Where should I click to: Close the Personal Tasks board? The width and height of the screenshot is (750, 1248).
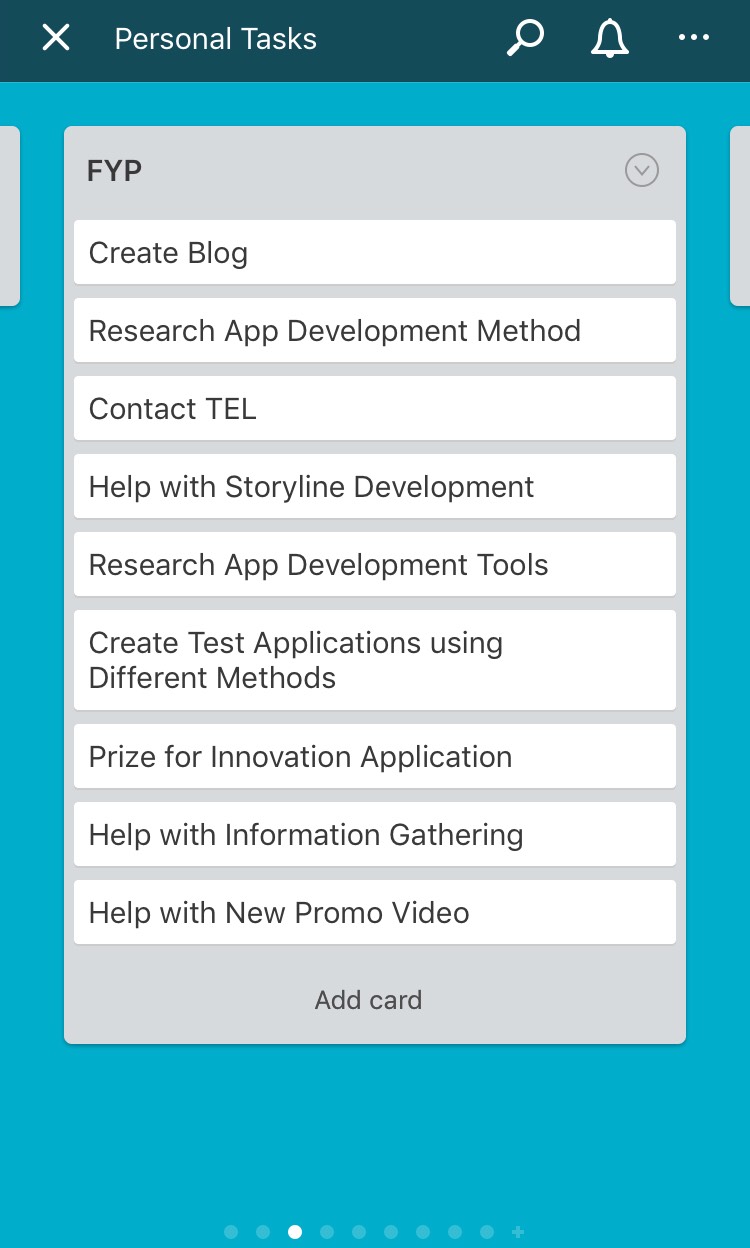coord(56,39)
